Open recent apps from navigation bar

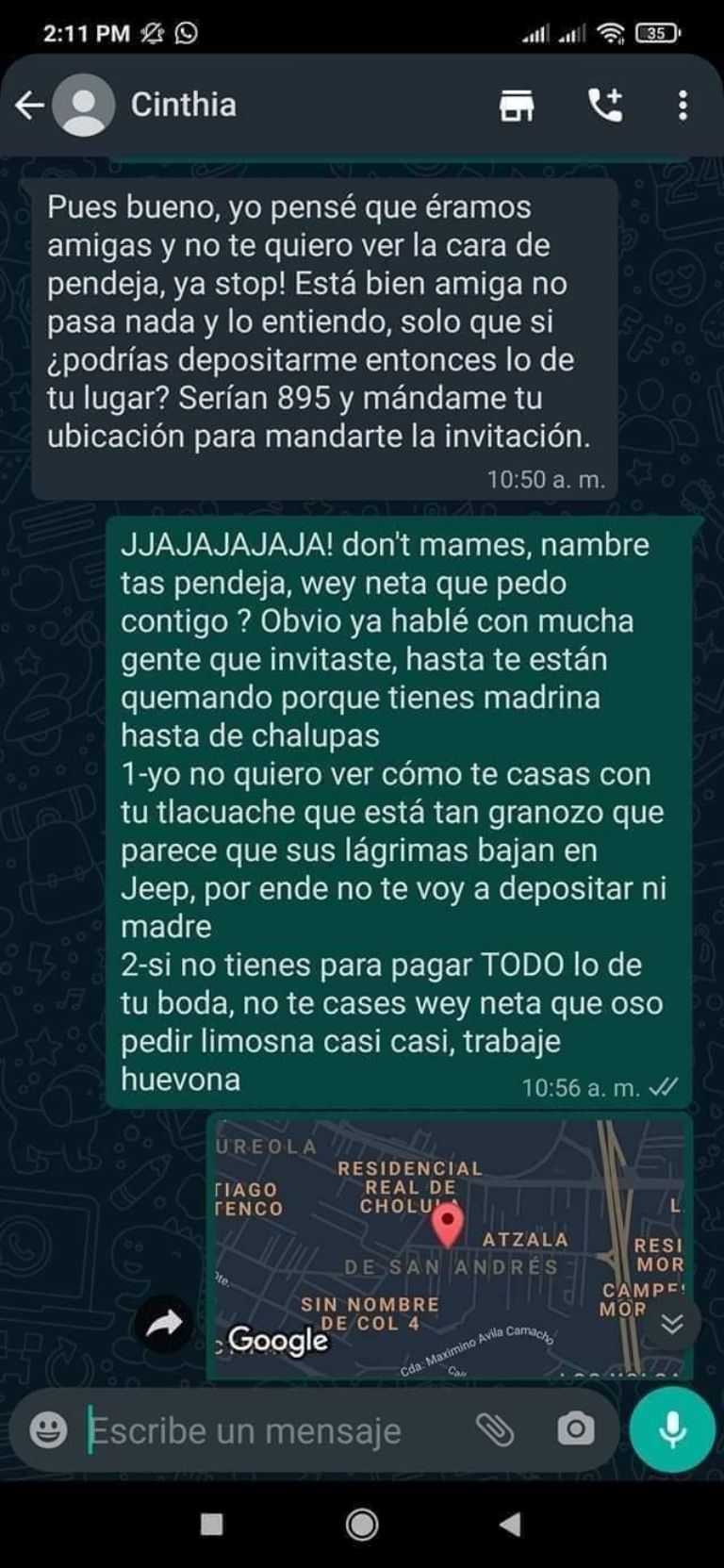[211, 1524]
